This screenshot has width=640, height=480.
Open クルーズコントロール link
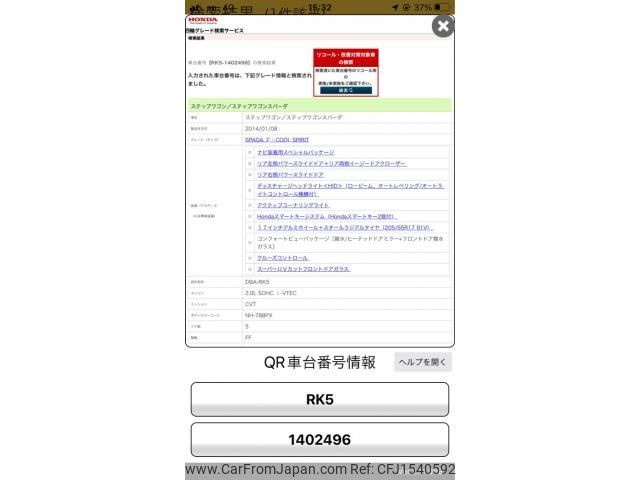[282, 258]
